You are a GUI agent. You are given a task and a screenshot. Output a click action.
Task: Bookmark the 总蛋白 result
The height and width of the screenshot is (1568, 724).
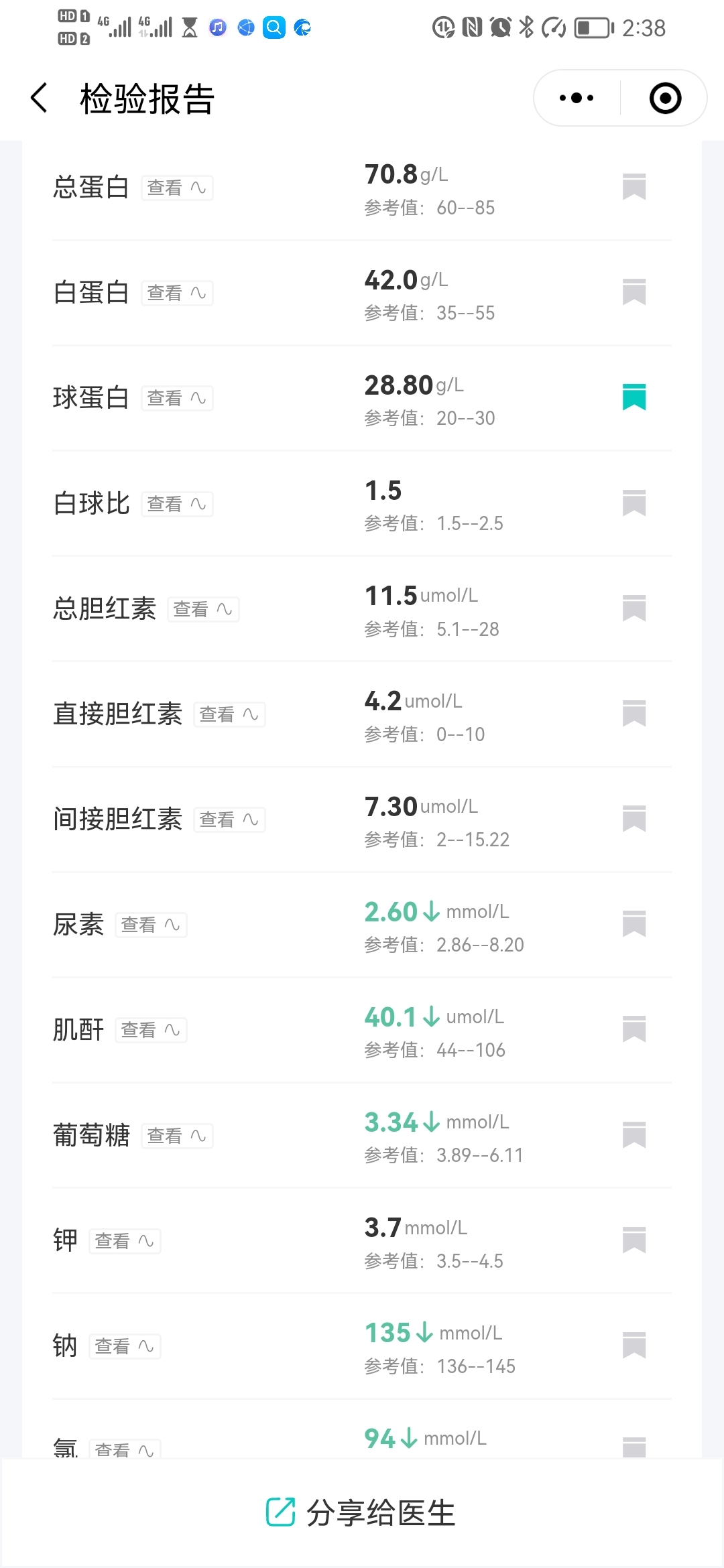pyautogui.click(x=633, y=186)
